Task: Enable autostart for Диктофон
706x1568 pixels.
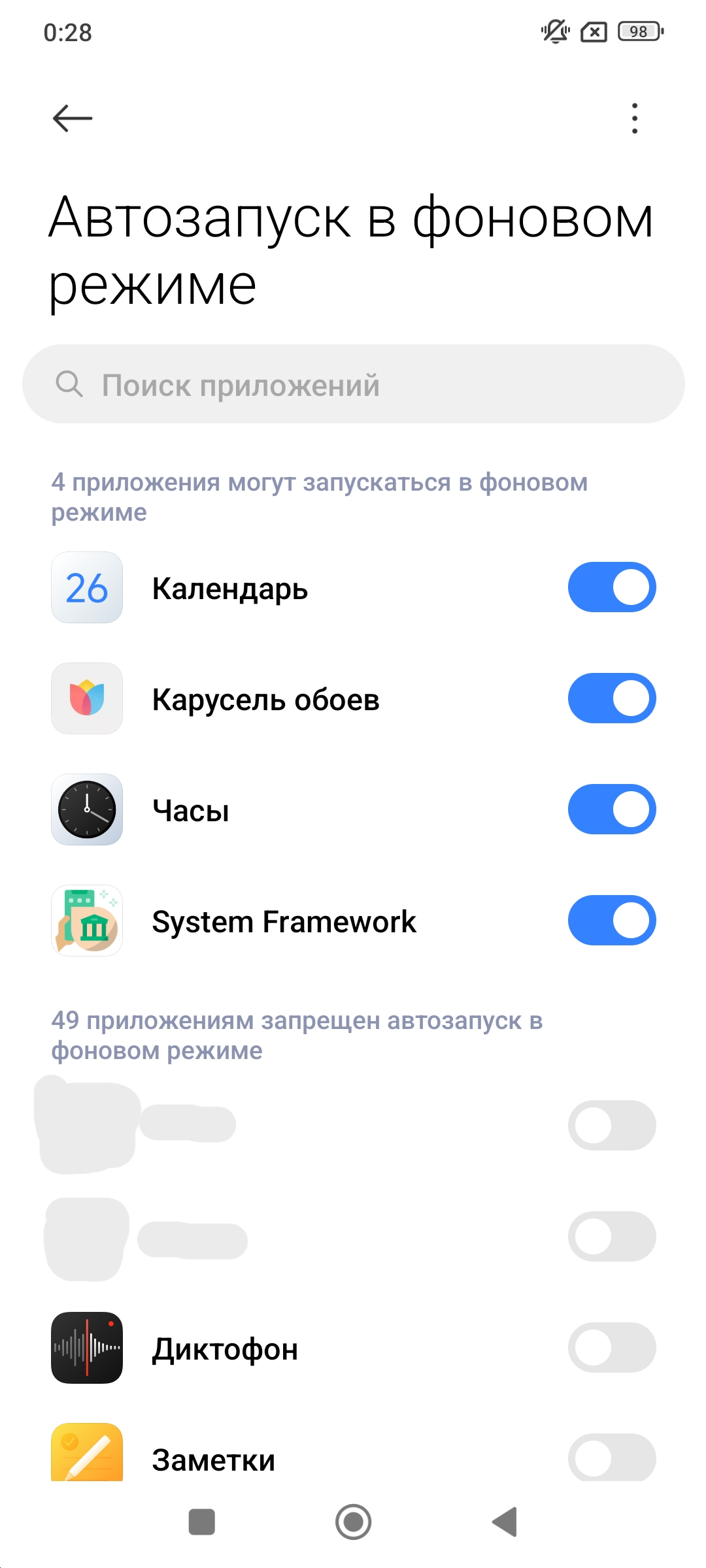Action: [x=611, y=1348]
